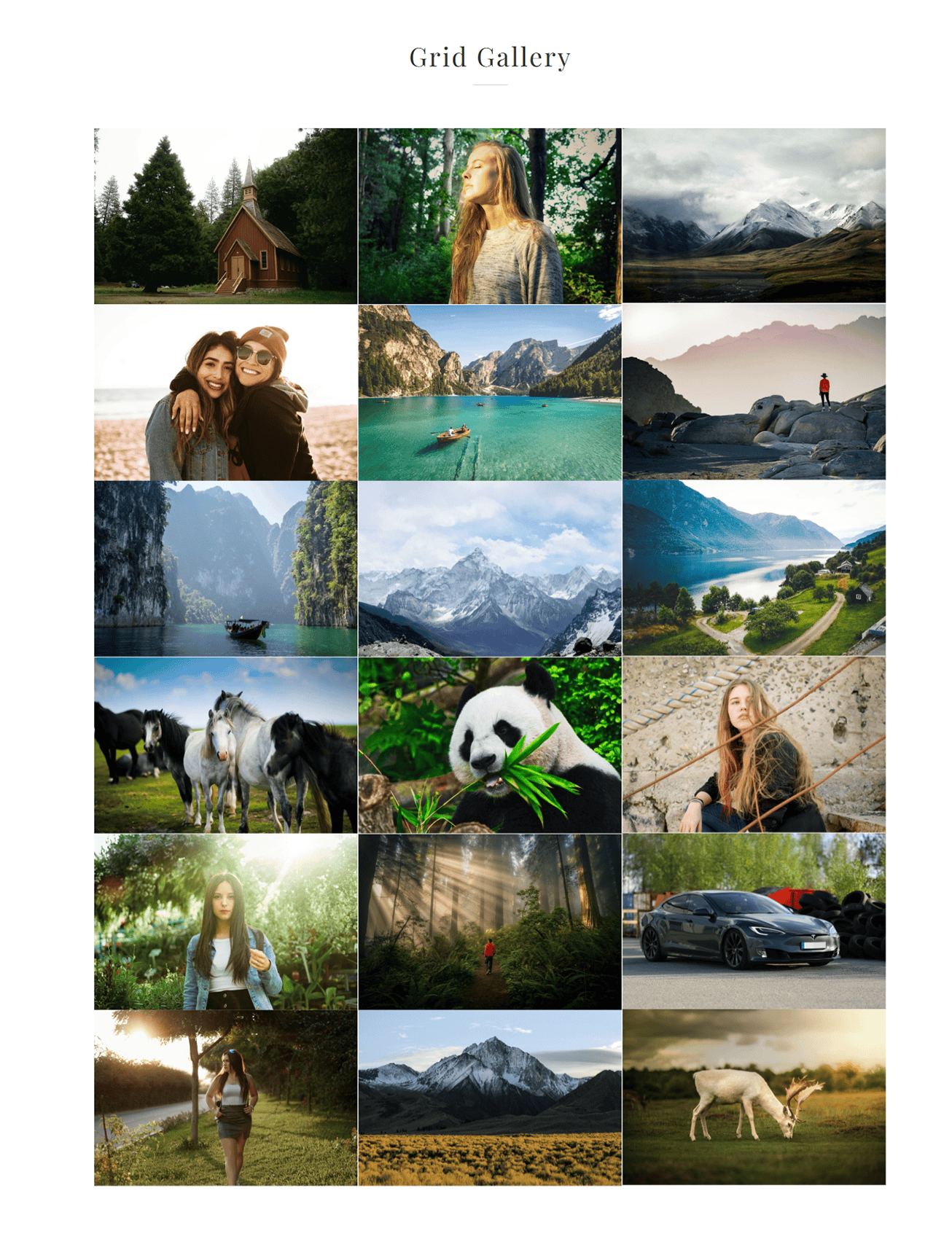The image size is (952, 1239).
Task: View the turquoise lake with rowboat photo
Action: (x=489, y=392)
